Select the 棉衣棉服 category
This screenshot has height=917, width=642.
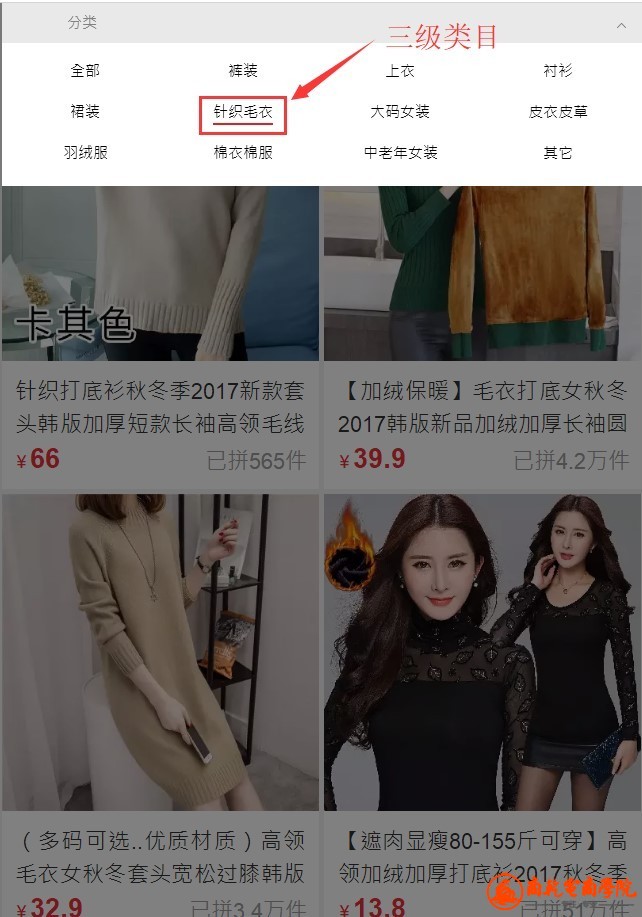point(243,153)
